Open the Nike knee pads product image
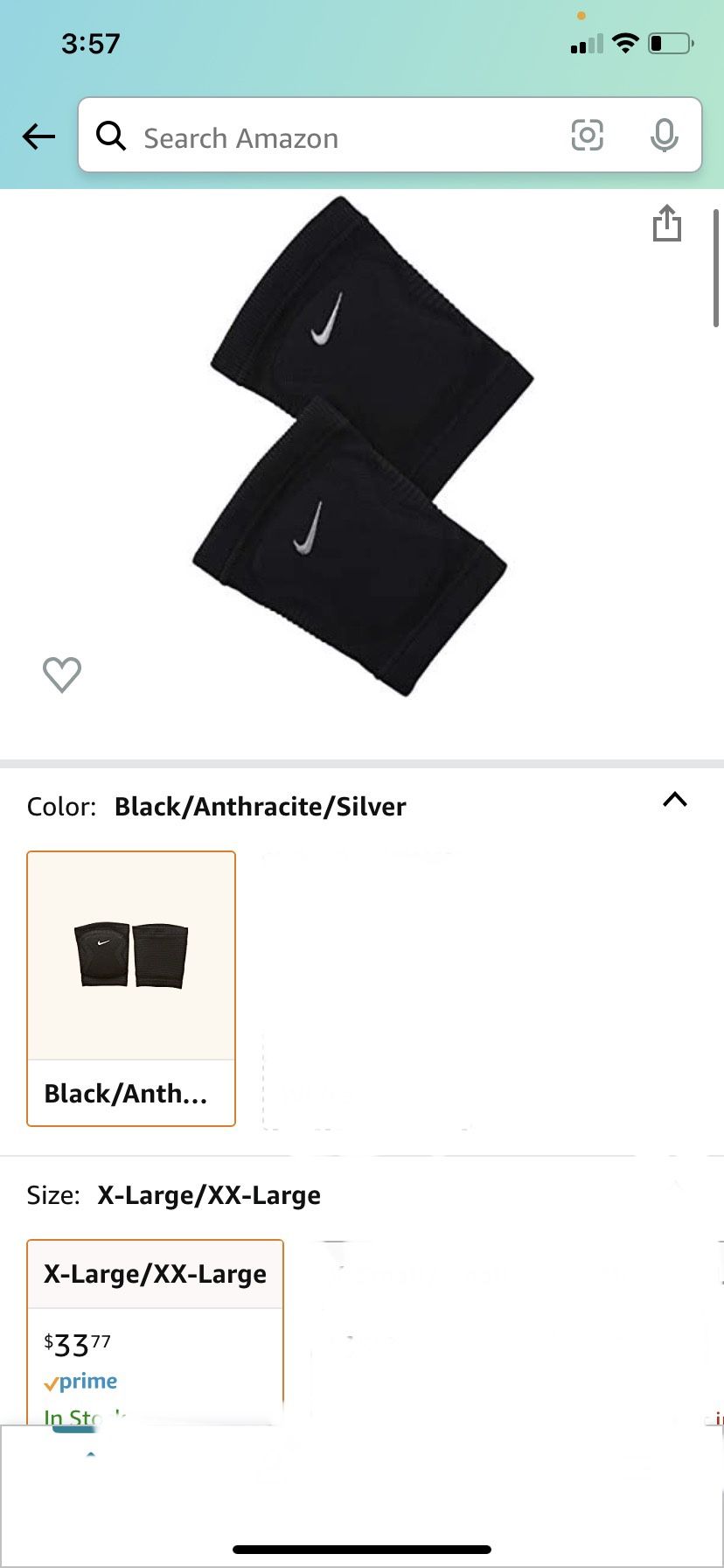Screen dimensions: 724x1568 pos(362,446)
